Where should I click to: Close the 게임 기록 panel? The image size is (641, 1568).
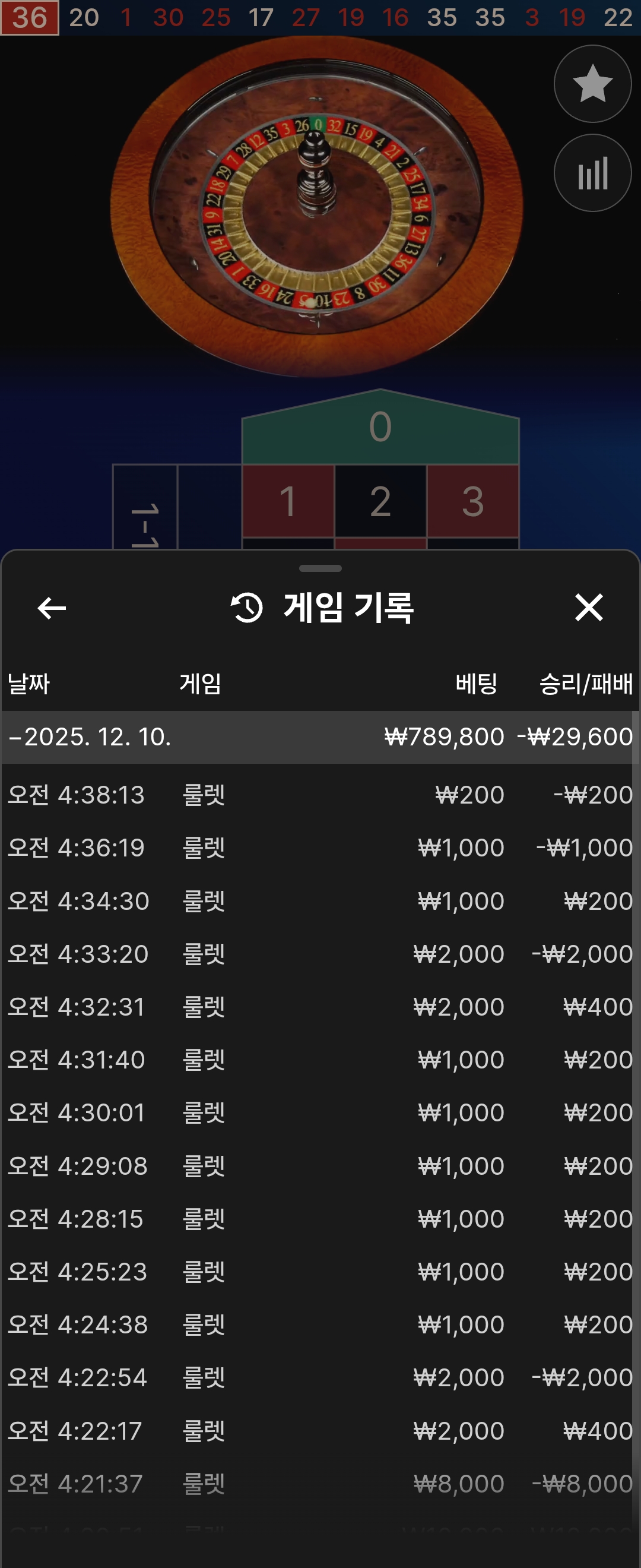pyautogui.click(x=589, y=608)
